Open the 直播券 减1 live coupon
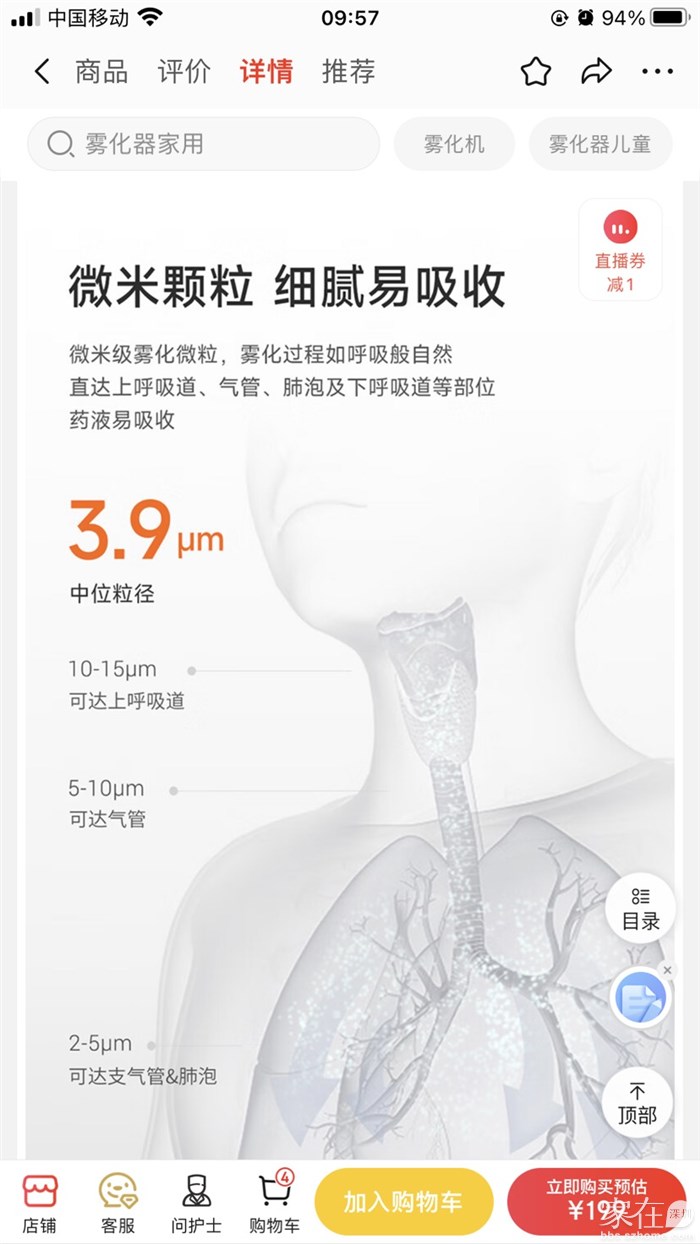 click(x=620, y=250)
